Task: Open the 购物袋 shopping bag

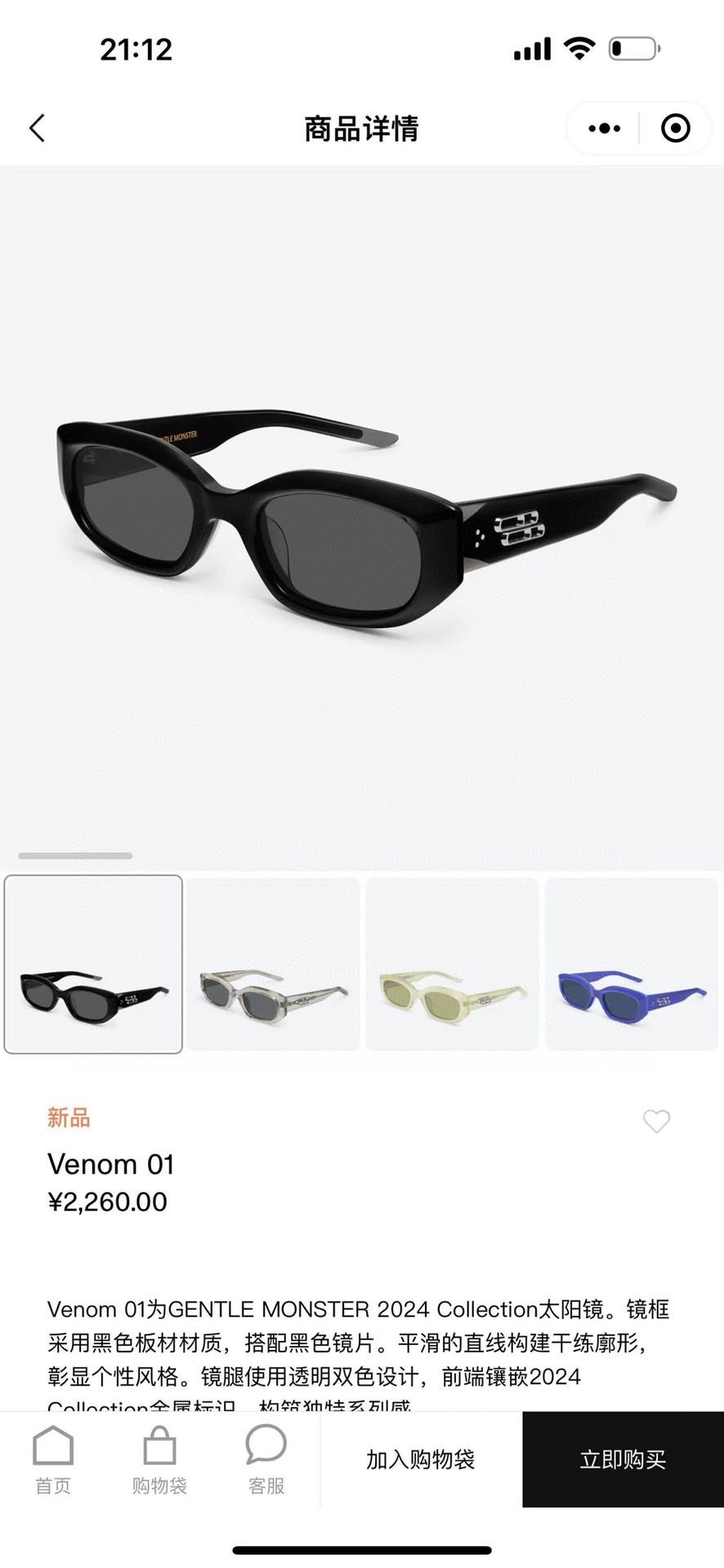Action: tap(159, 1461)
